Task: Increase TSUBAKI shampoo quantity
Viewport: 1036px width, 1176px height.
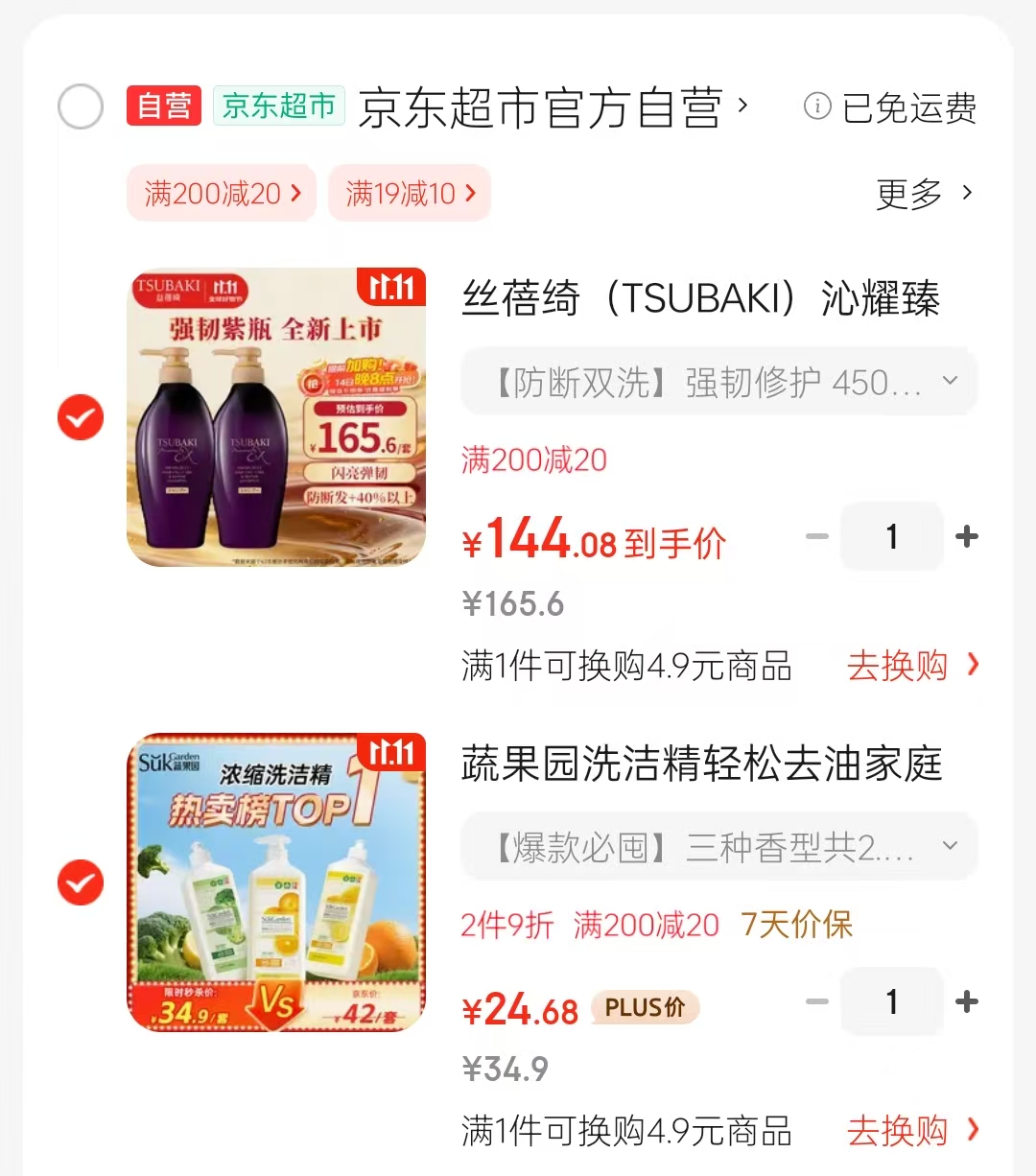Action: click(x=967, y=537)
